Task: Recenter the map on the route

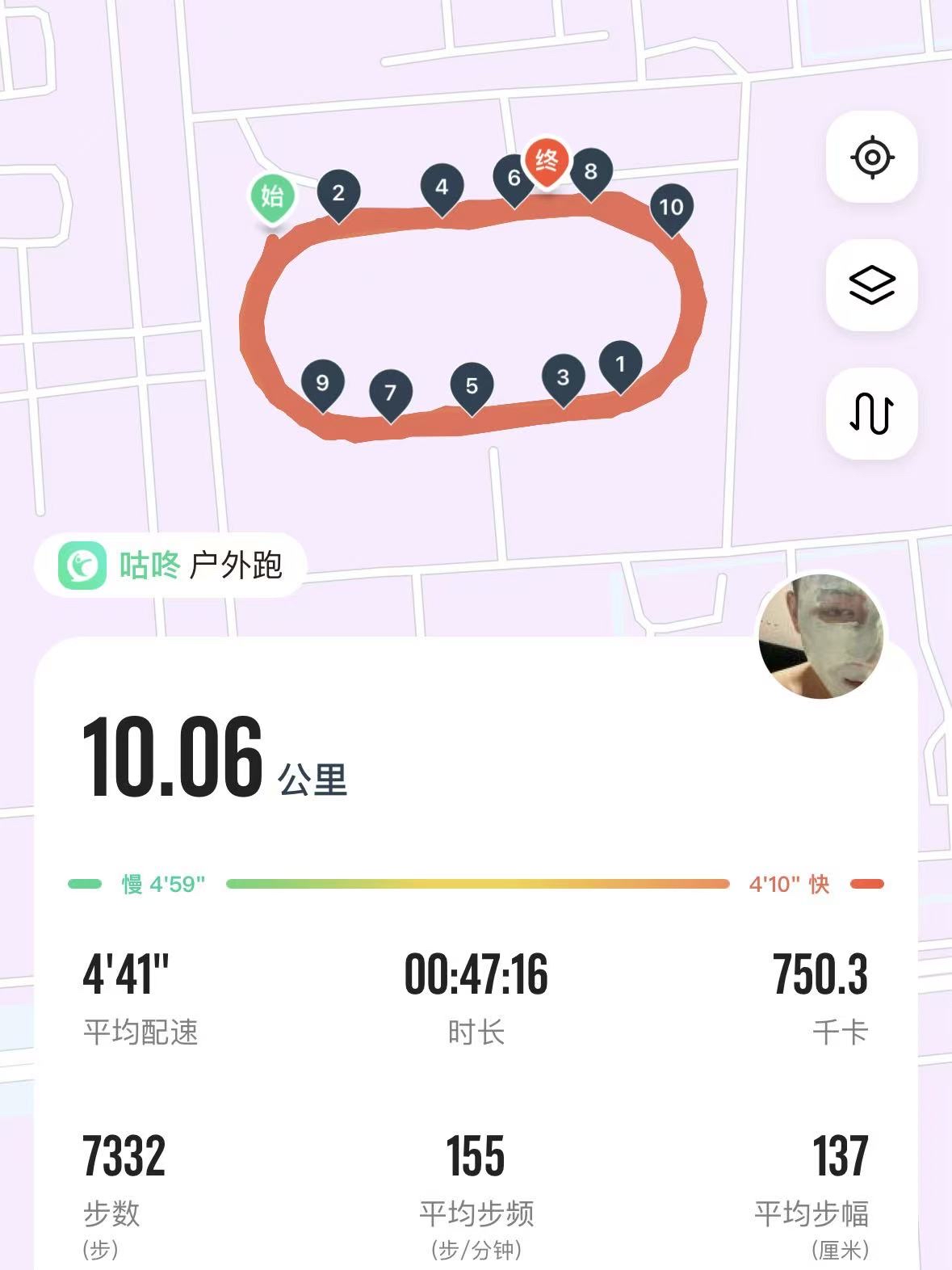Action: (x=871, y=157)
